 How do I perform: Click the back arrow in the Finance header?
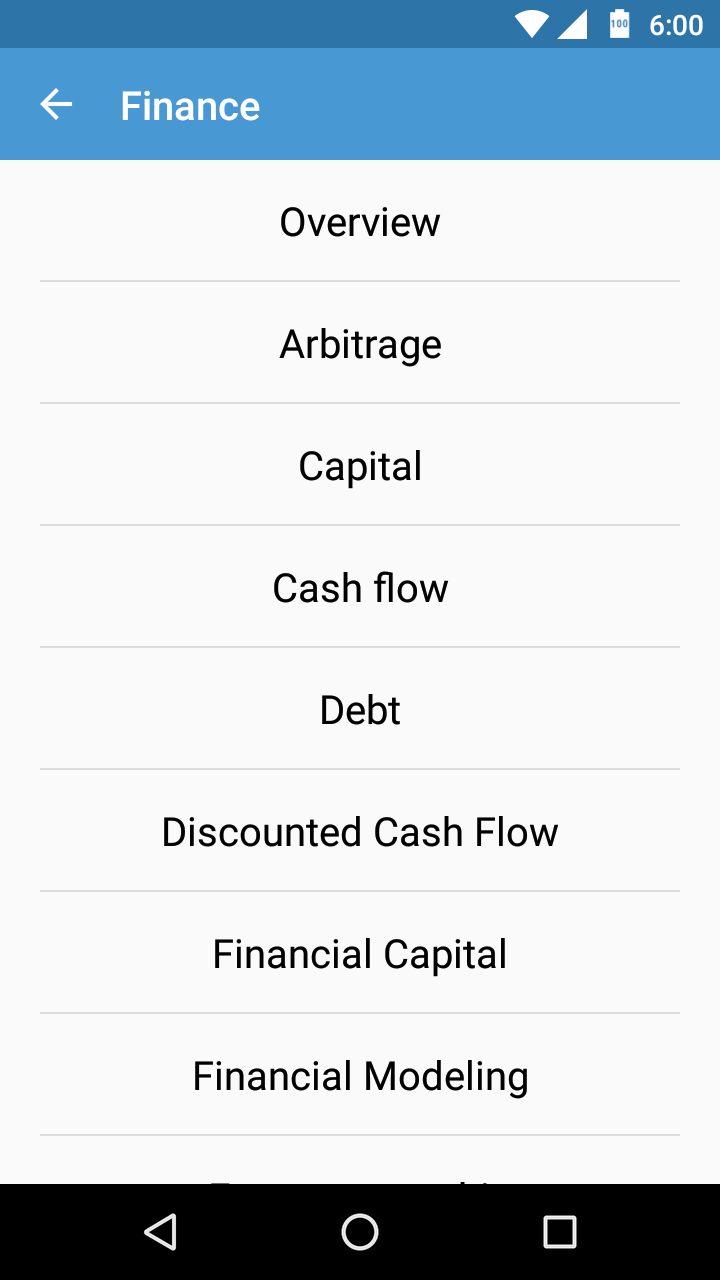[x=56, y=104]
